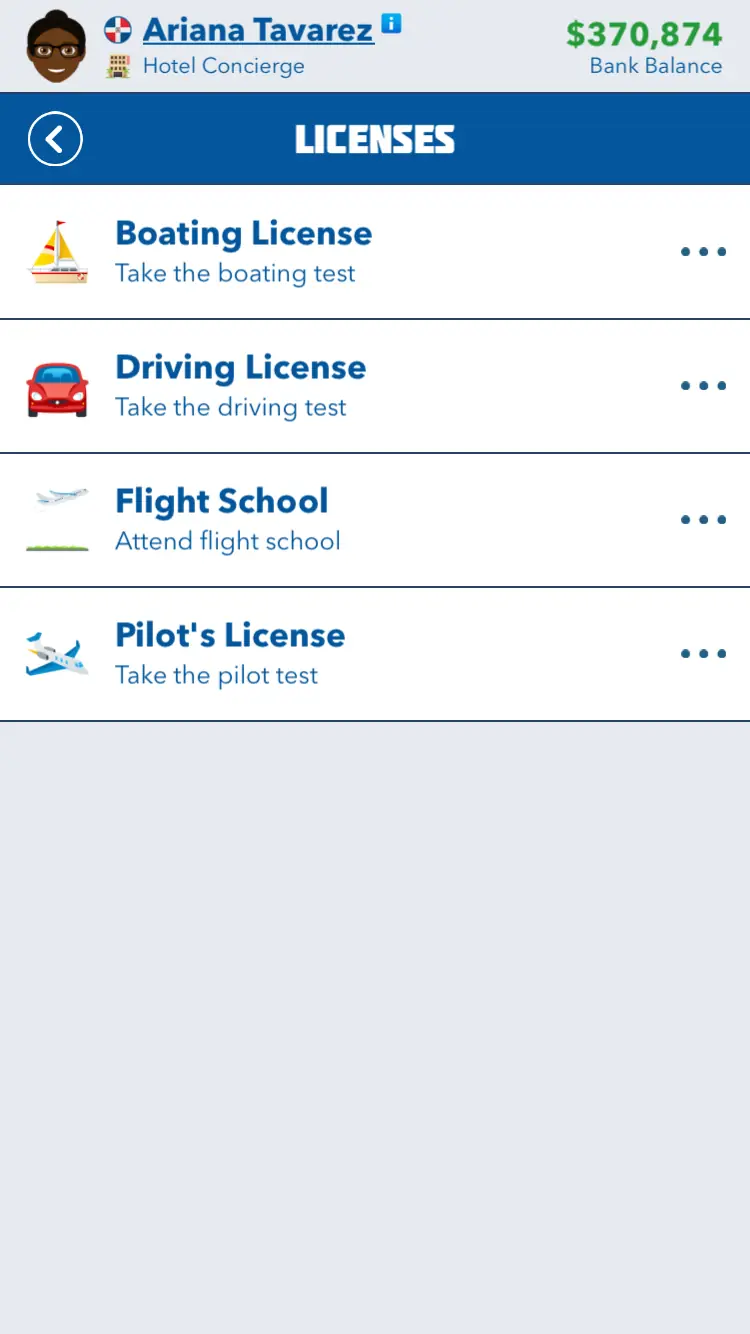Click the Licenses title header
The width and height of the screenshot is (750, 1334).
coord(375,139)
